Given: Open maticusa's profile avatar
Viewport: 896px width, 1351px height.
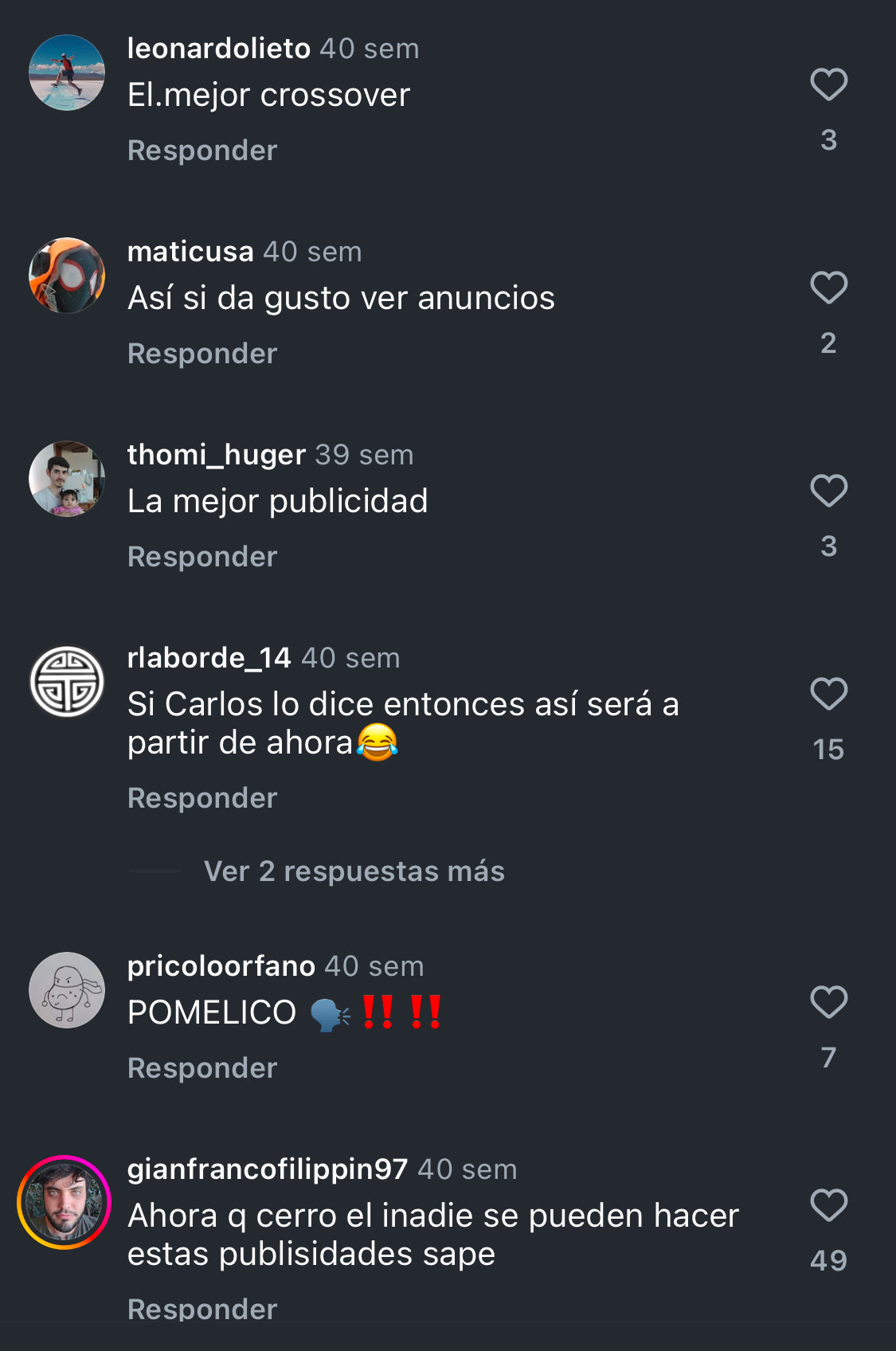Looking at the screenshot, I should (x=67, y=276).
